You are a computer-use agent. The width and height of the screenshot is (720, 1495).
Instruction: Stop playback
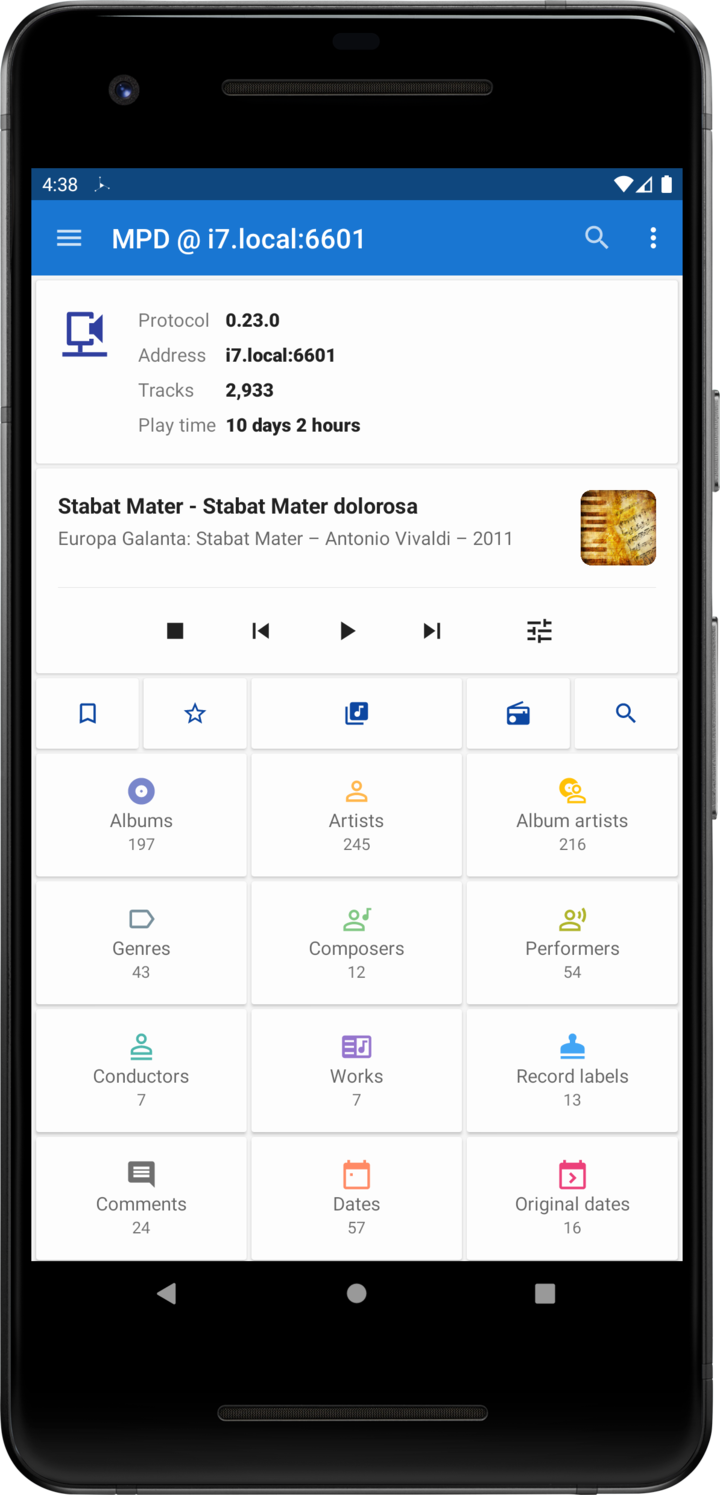[x=175, y=631]
